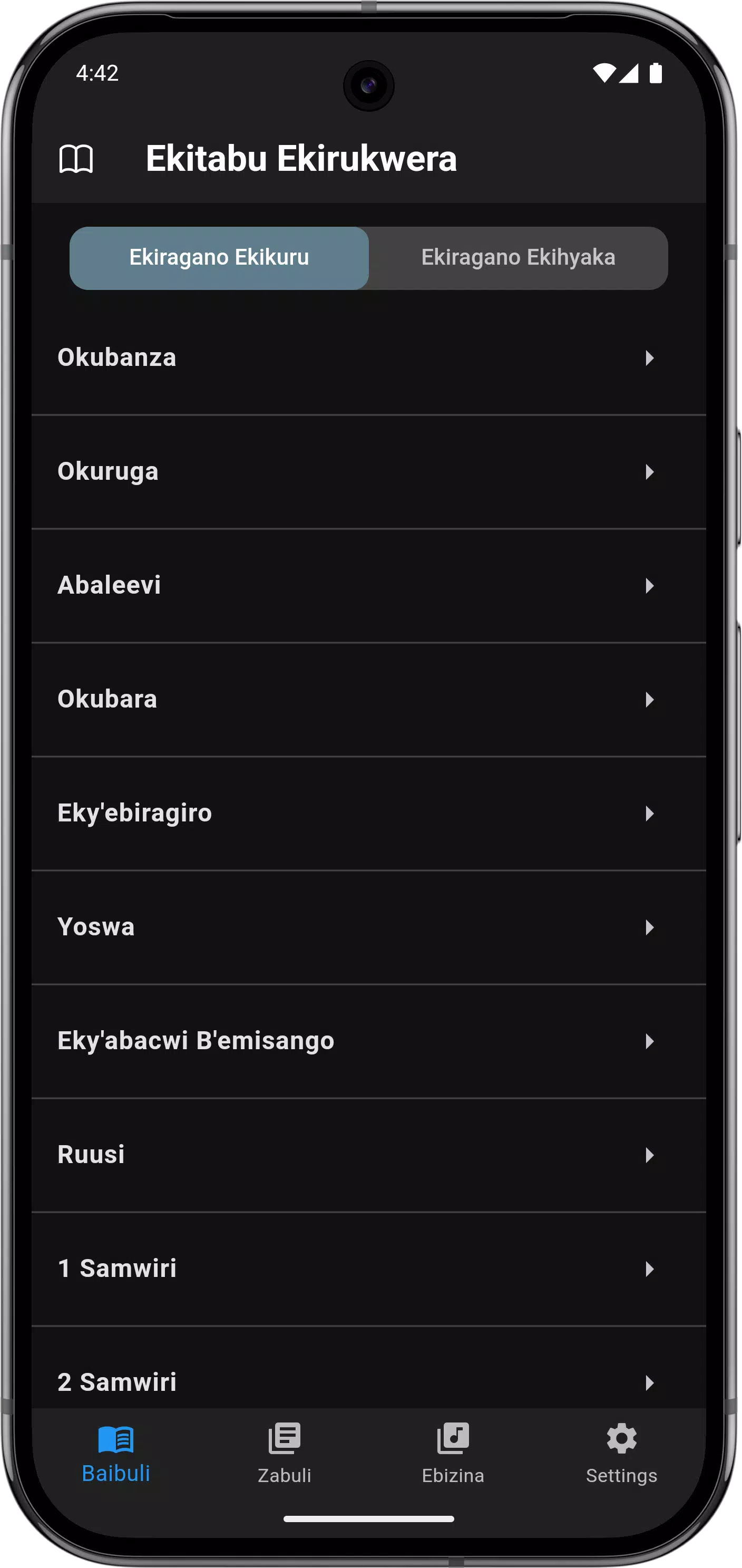
Task: Tap the cellular signal icon
Action: [x=631, y=72]
